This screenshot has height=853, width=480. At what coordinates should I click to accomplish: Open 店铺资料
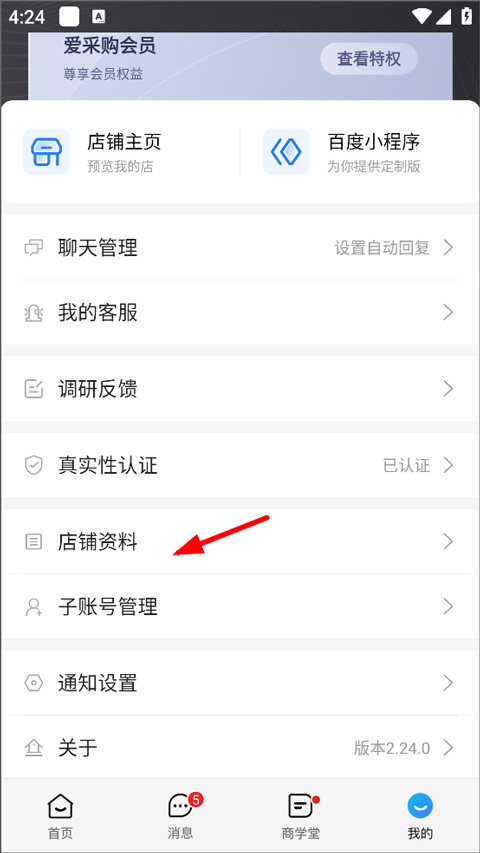click(x=240, y=541)
